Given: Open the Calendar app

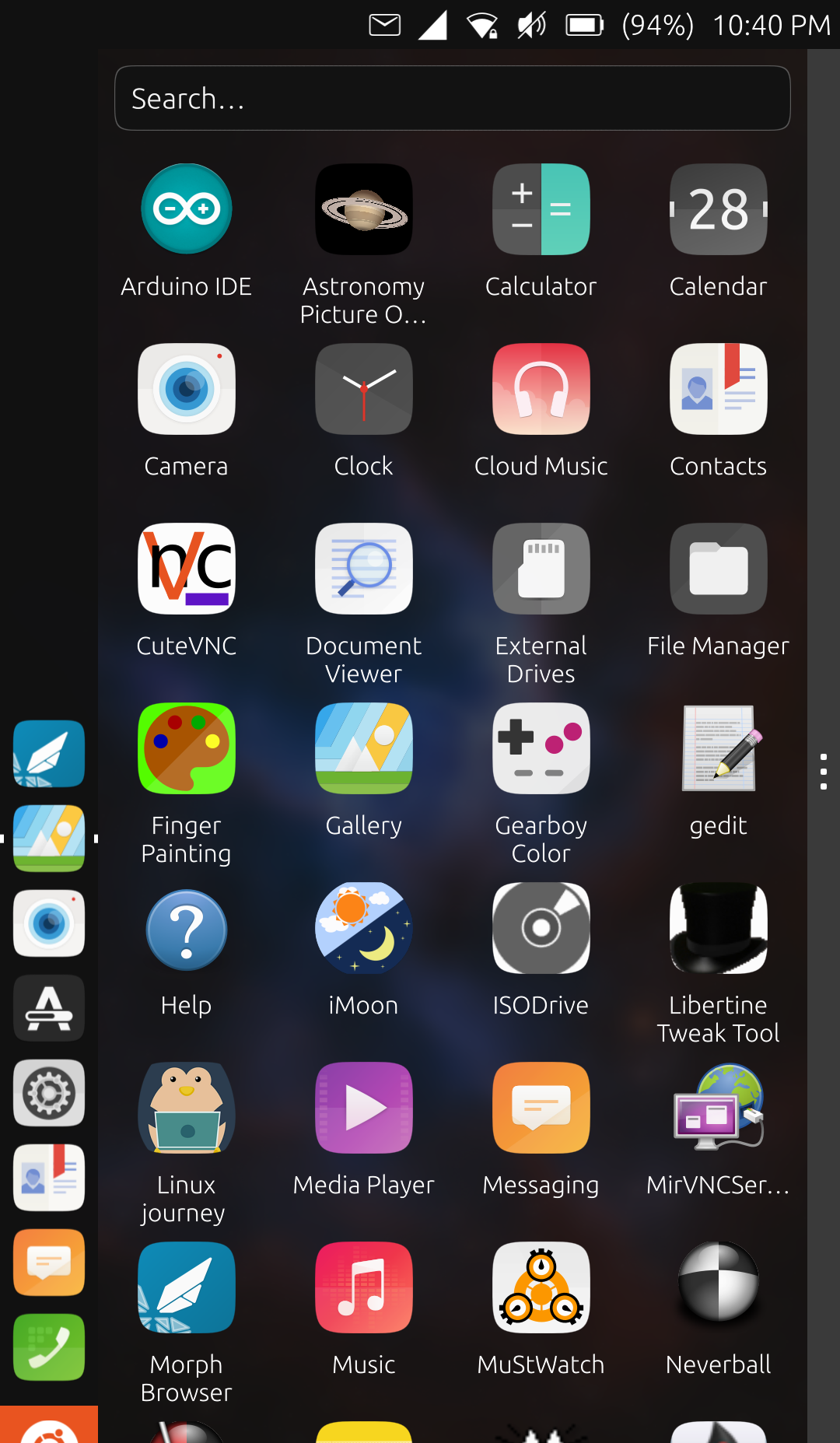Looking at the screenshot, I should point(718,210).
